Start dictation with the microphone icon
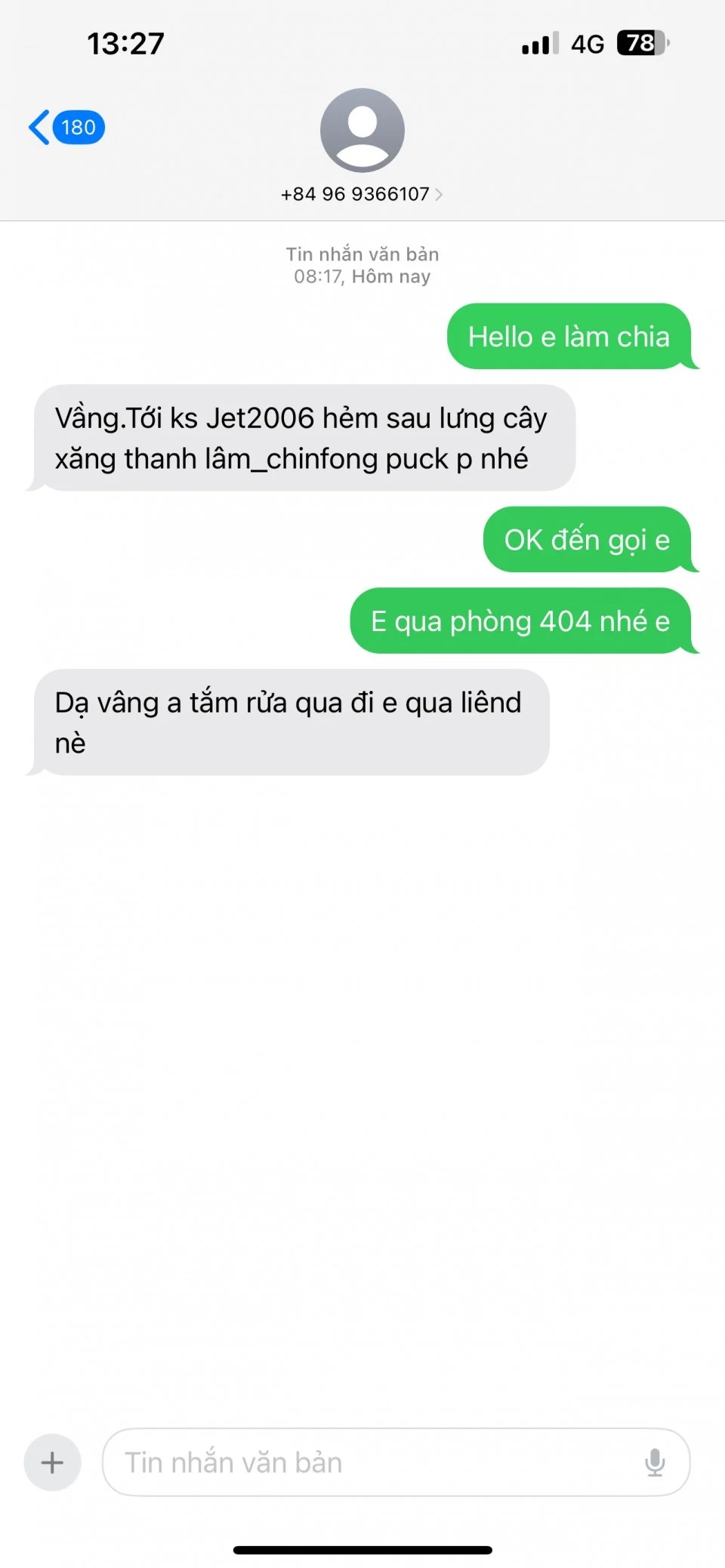The width and height of the screenshot is (725, 1568). pyautogui.click(x=655, y=1462)
